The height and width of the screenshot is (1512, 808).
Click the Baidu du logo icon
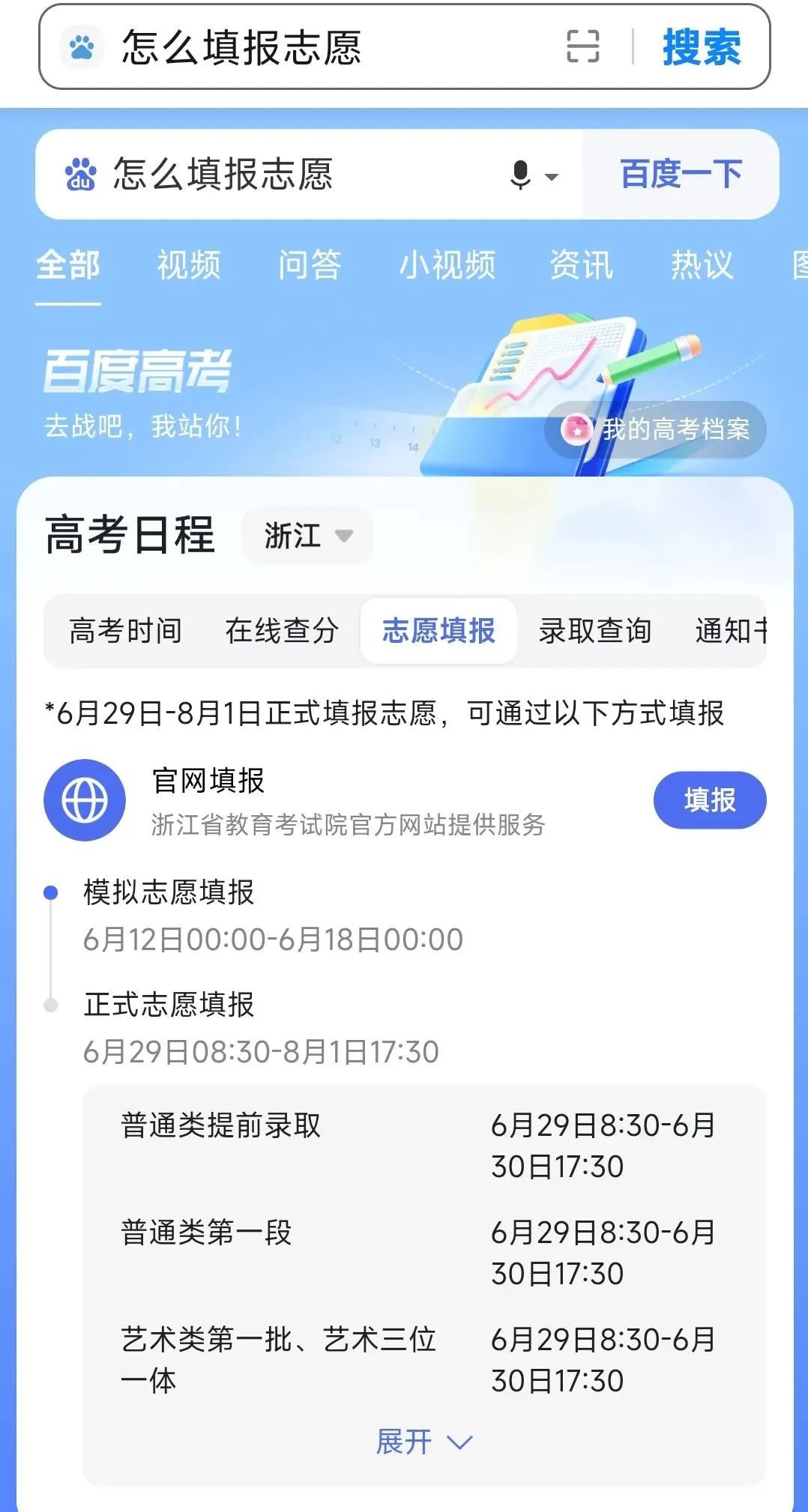click(82, 174)
